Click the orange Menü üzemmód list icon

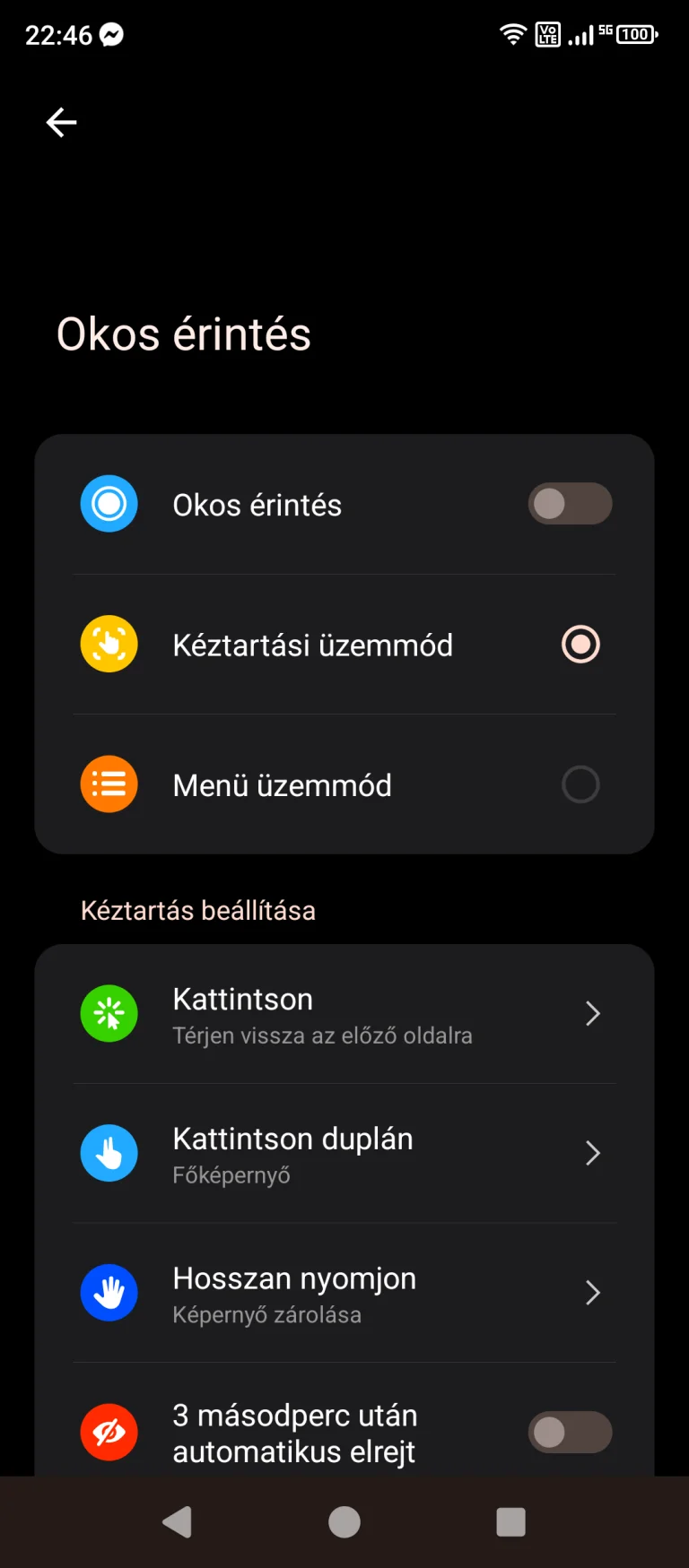click(x=109, y=784)
